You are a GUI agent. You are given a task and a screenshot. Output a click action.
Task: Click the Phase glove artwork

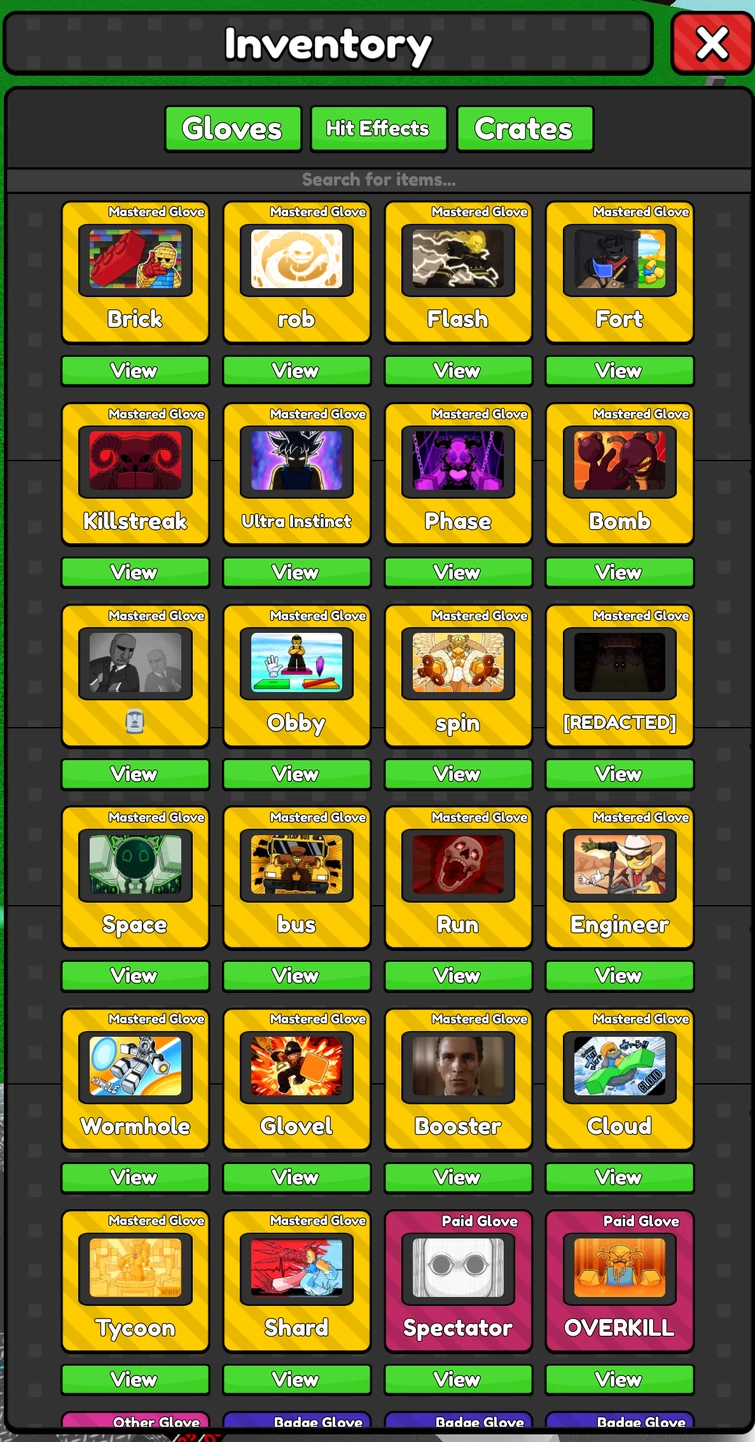[458, 460]
